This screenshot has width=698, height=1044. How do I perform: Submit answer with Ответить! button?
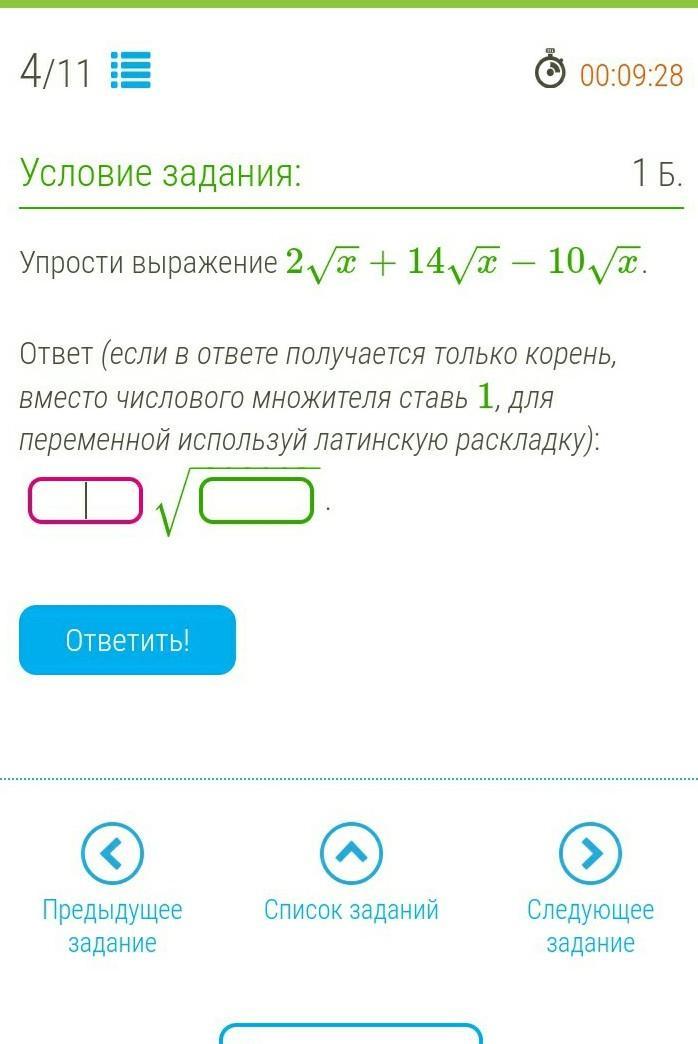pyautogui.click(x=127, y=640)
